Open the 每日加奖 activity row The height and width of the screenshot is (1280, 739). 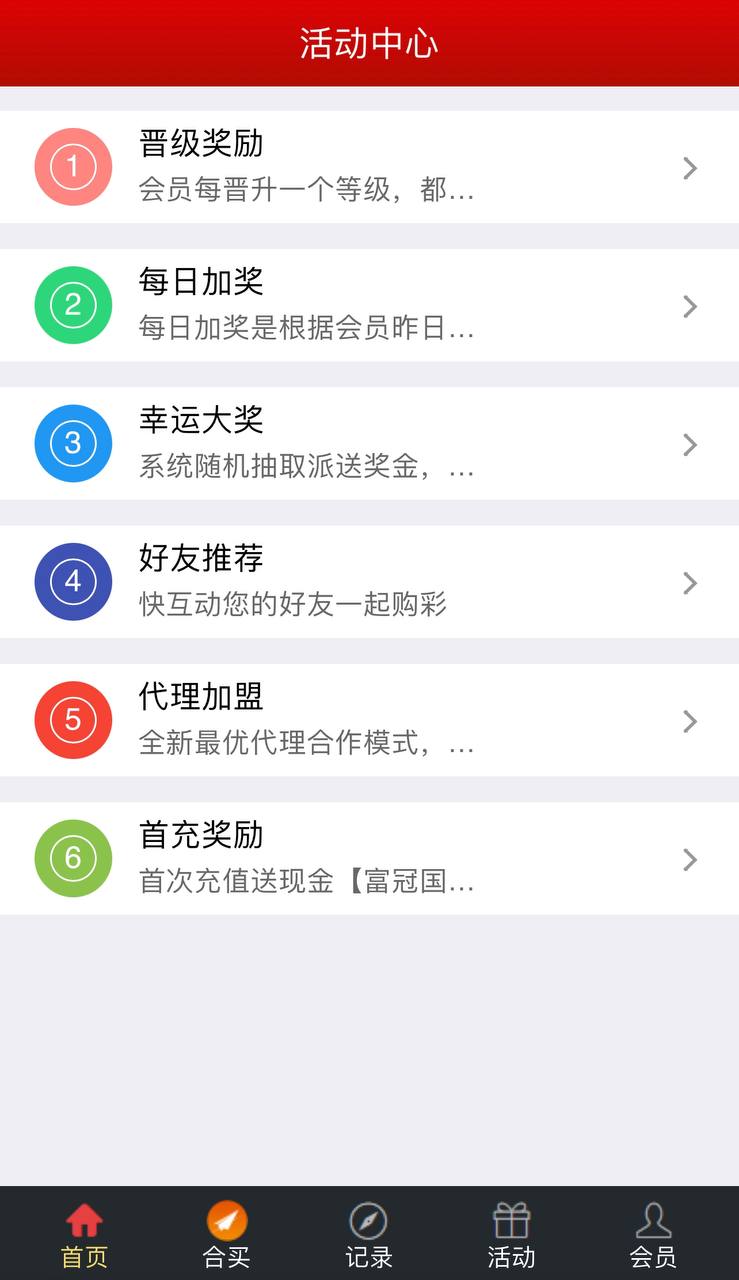(x=369, y=305)
